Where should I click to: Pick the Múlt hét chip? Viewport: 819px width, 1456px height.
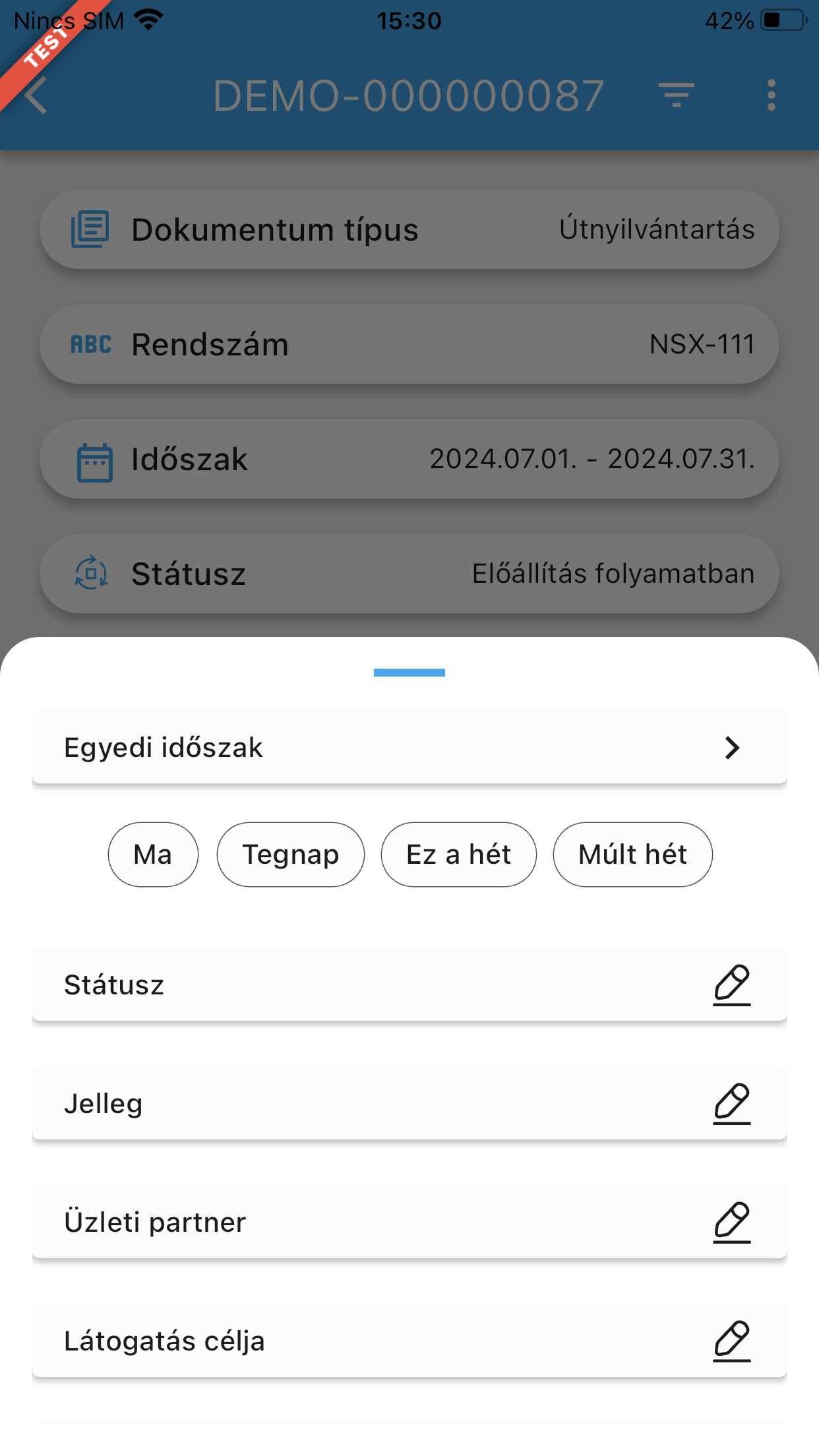point(632,855)
